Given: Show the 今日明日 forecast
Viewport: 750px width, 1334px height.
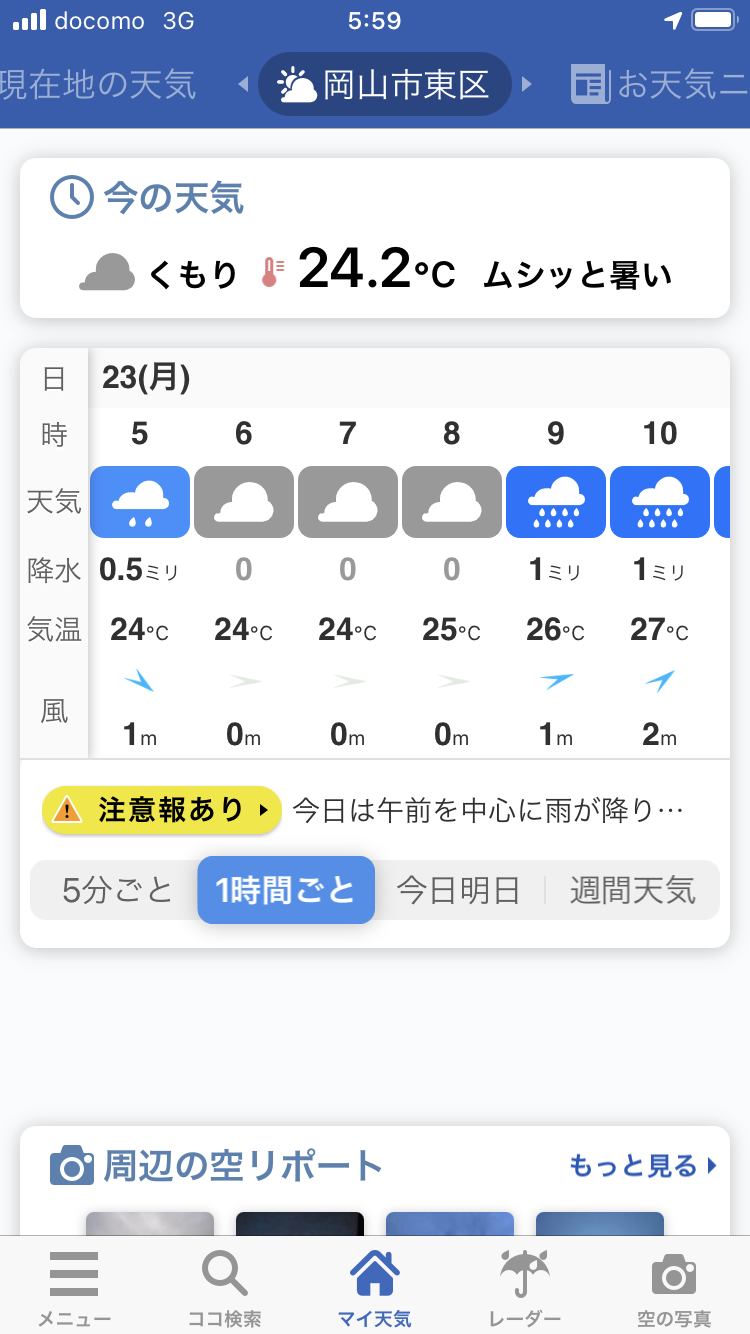Looking at the screenshot, I should (x=459, y=890).
